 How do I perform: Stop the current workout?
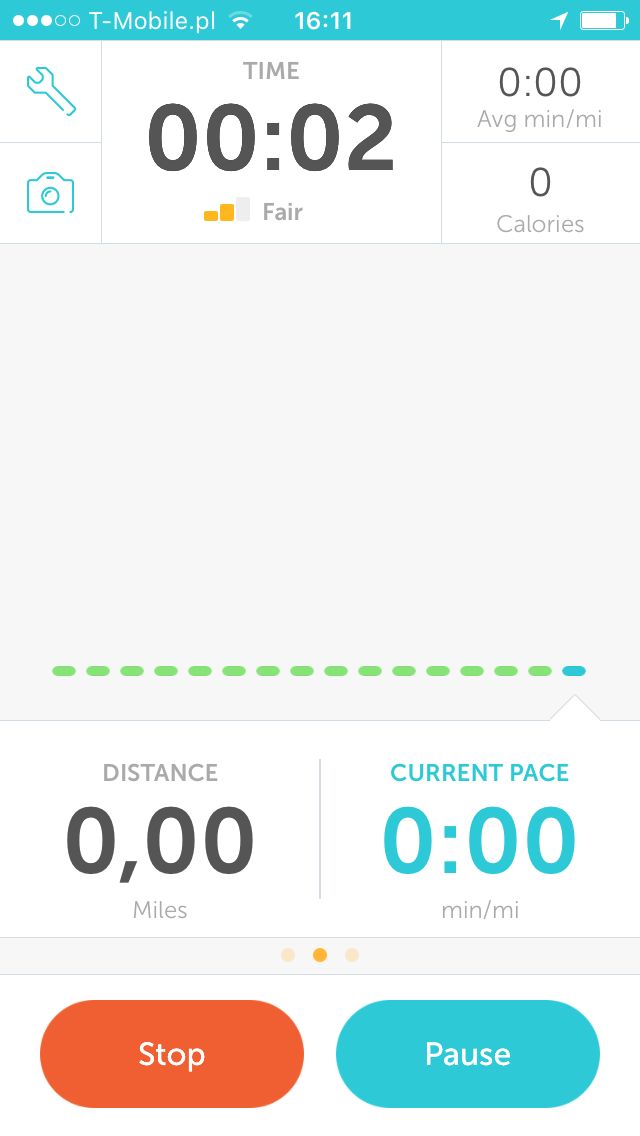click(x=172, y=1053)
